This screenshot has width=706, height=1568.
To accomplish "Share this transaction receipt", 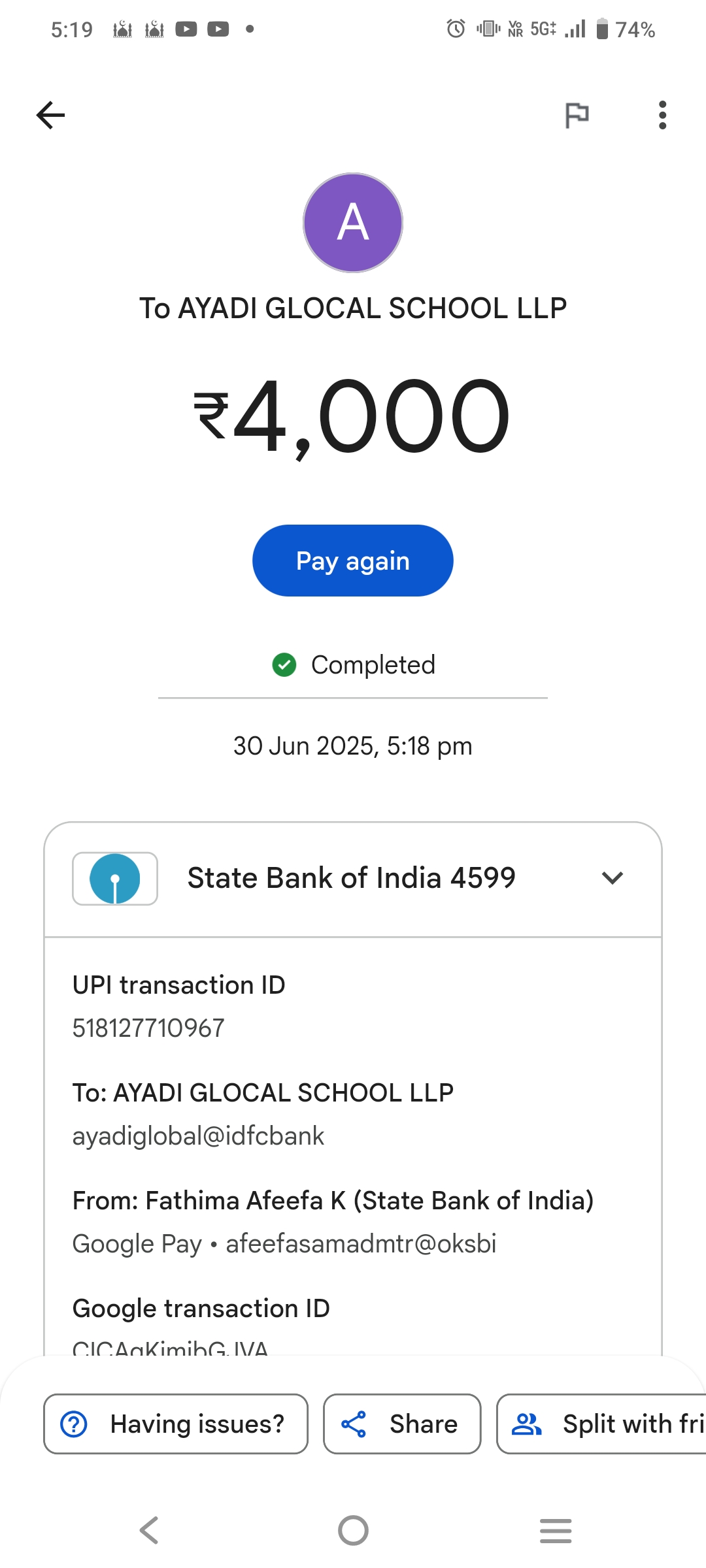I will click(402, 1424).
